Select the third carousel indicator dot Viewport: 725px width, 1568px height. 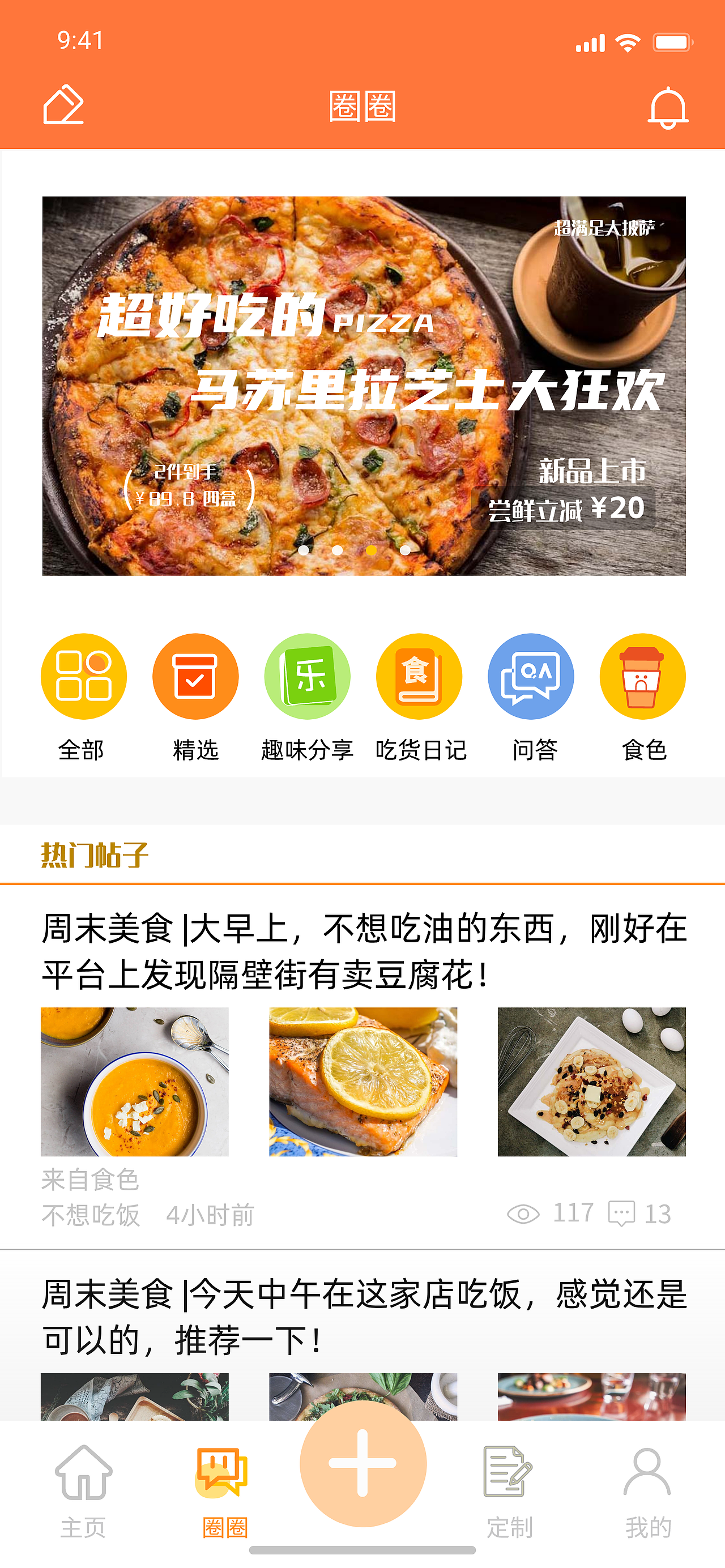(x=371, y=552)
